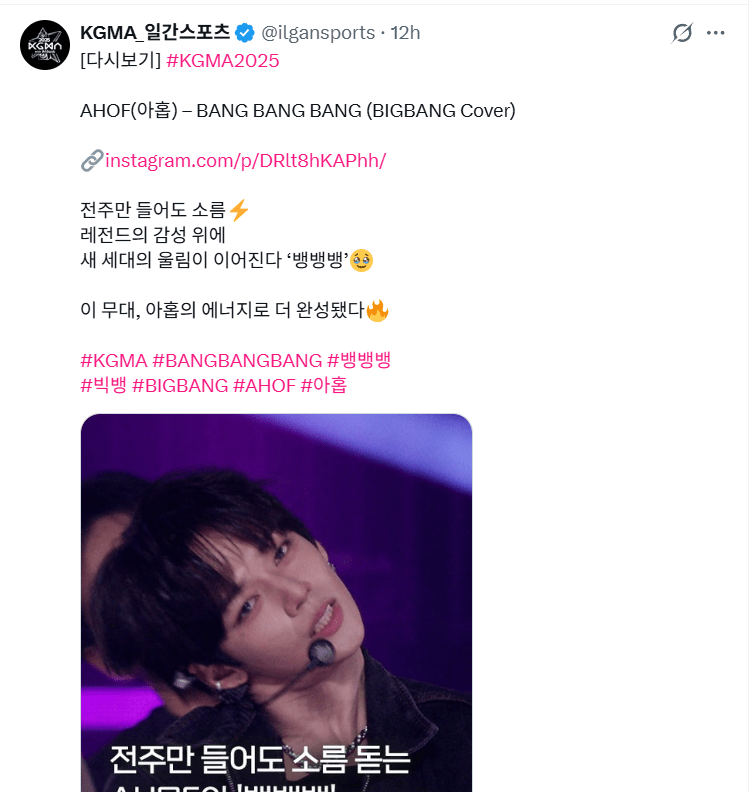
Task: View posts tagged #BIGBANG
Action: [x=180, y=385]
